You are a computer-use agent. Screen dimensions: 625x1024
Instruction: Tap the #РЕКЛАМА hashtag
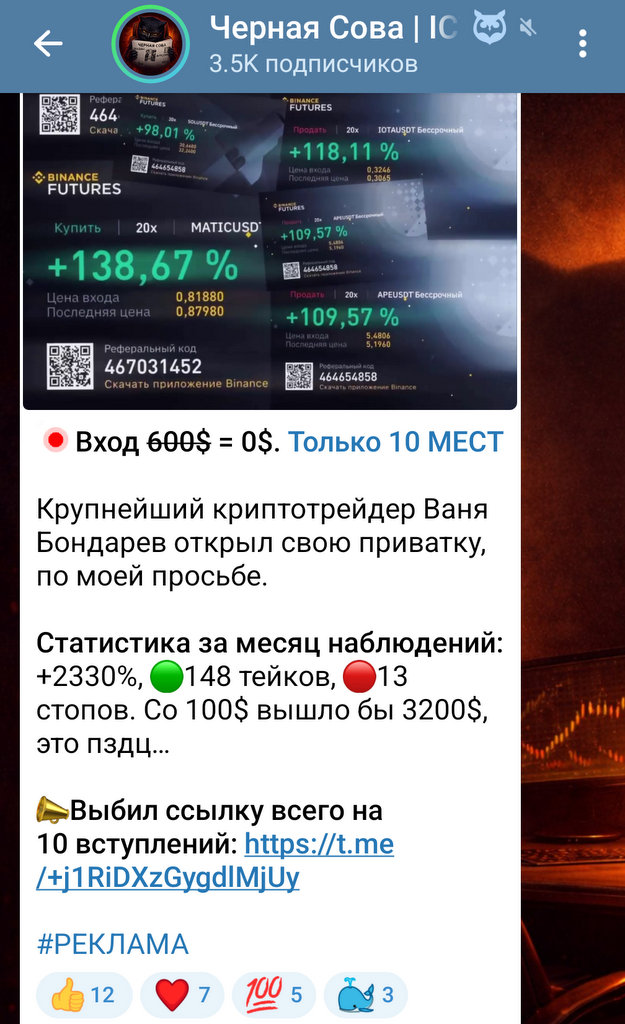coord(112,944)
